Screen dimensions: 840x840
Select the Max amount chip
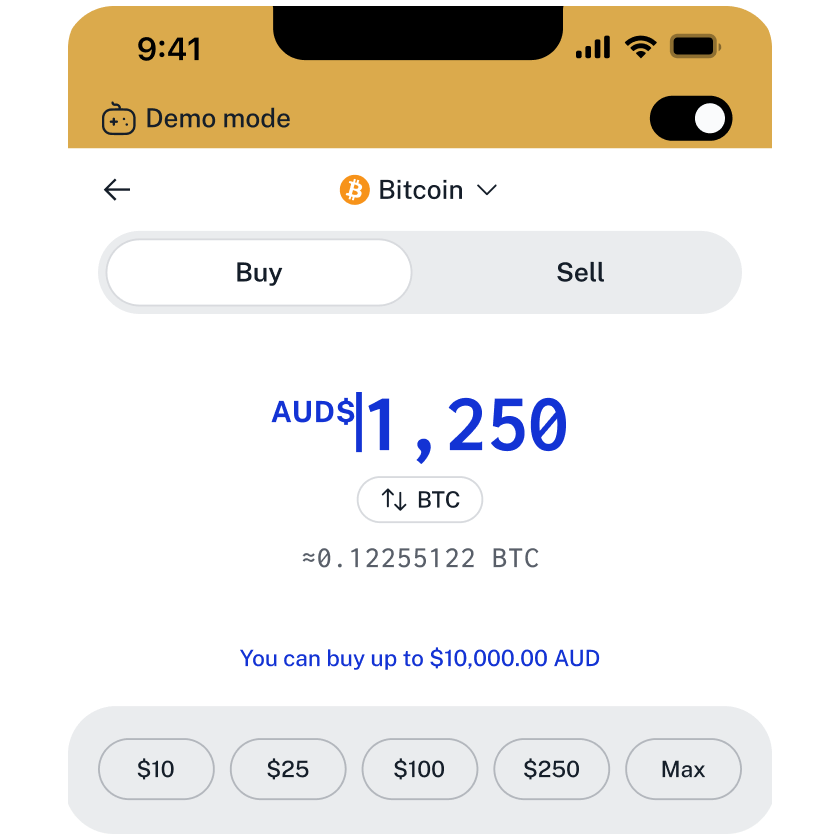coord(683,769)
